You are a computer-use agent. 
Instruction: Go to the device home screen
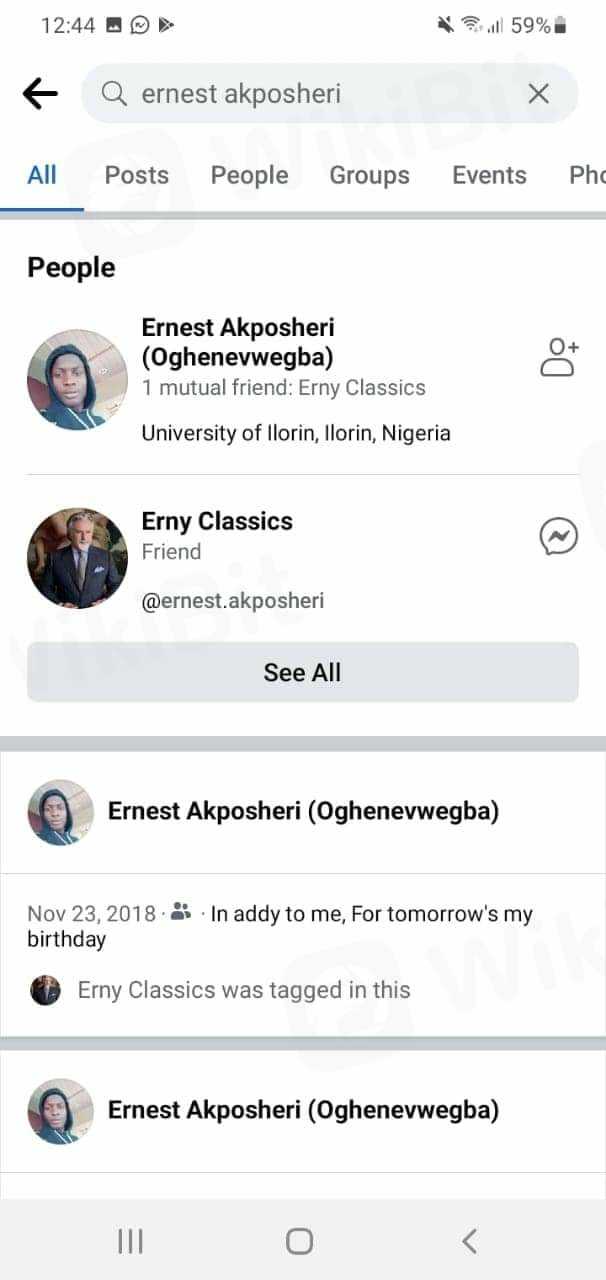pos(299,1241)
